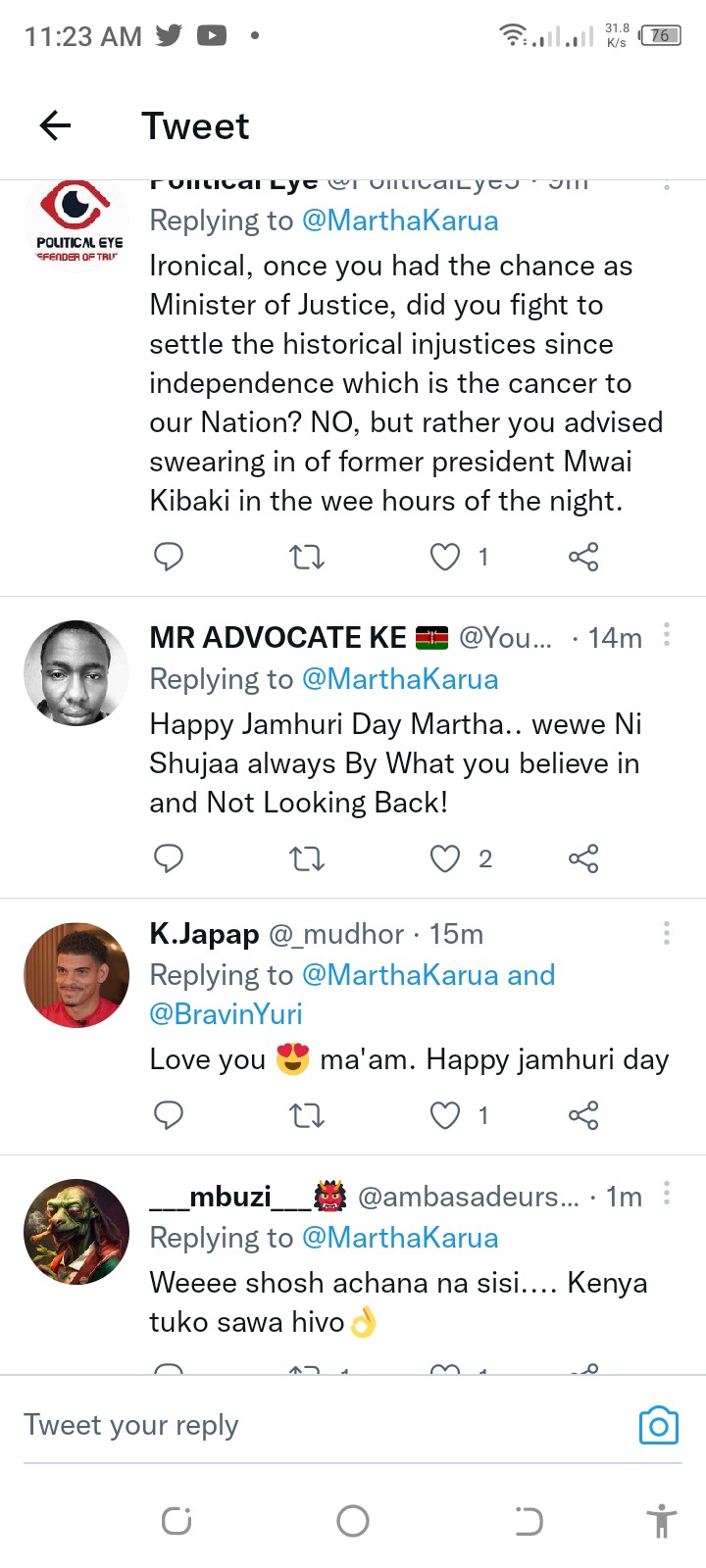The width and height of the screenshot is (706, 1568).
Task: Open overflow menu on K.Japap's tweet
Action: 667,932
